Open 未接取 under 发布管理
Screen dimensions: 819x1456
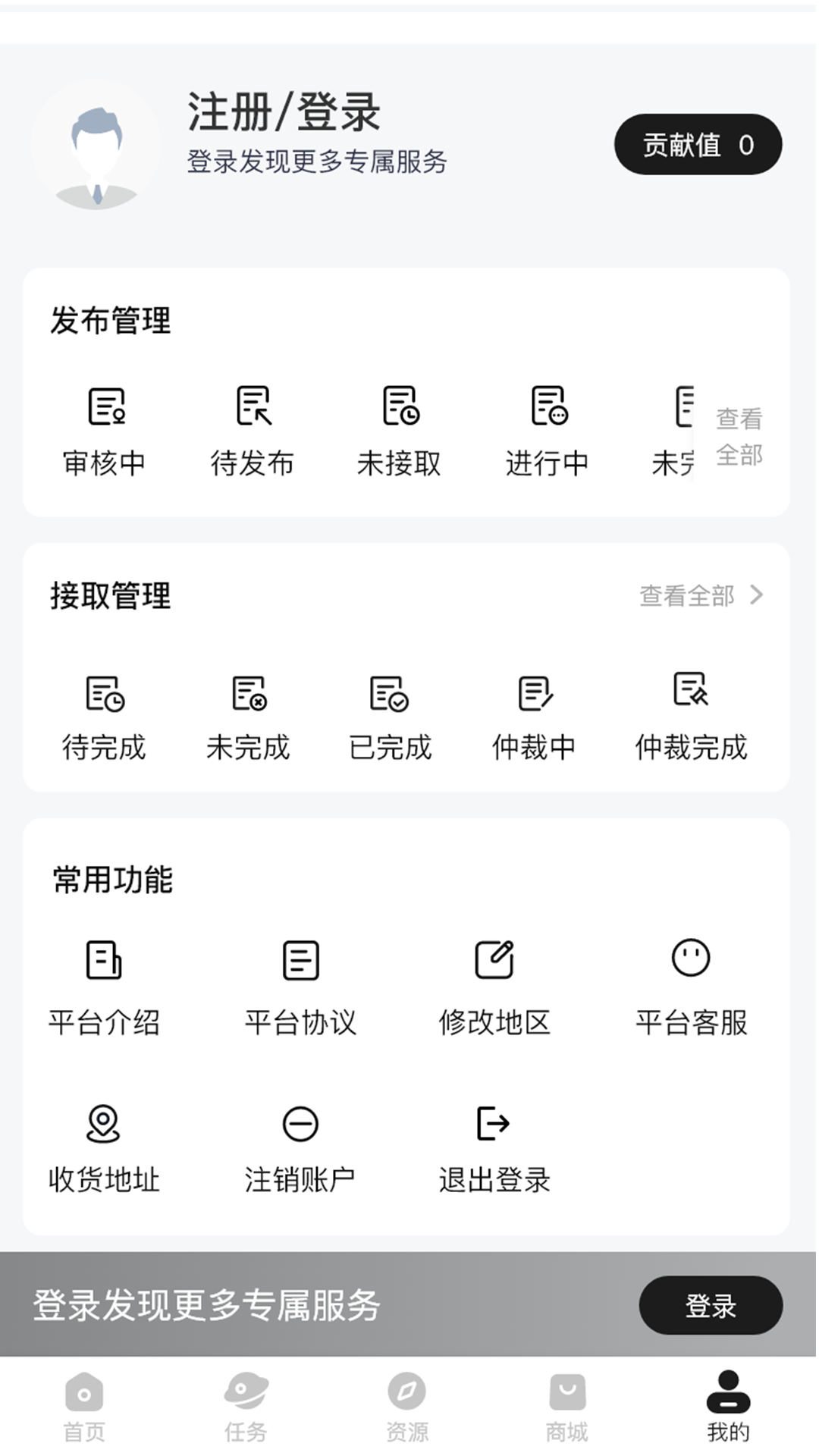[400, 409]
